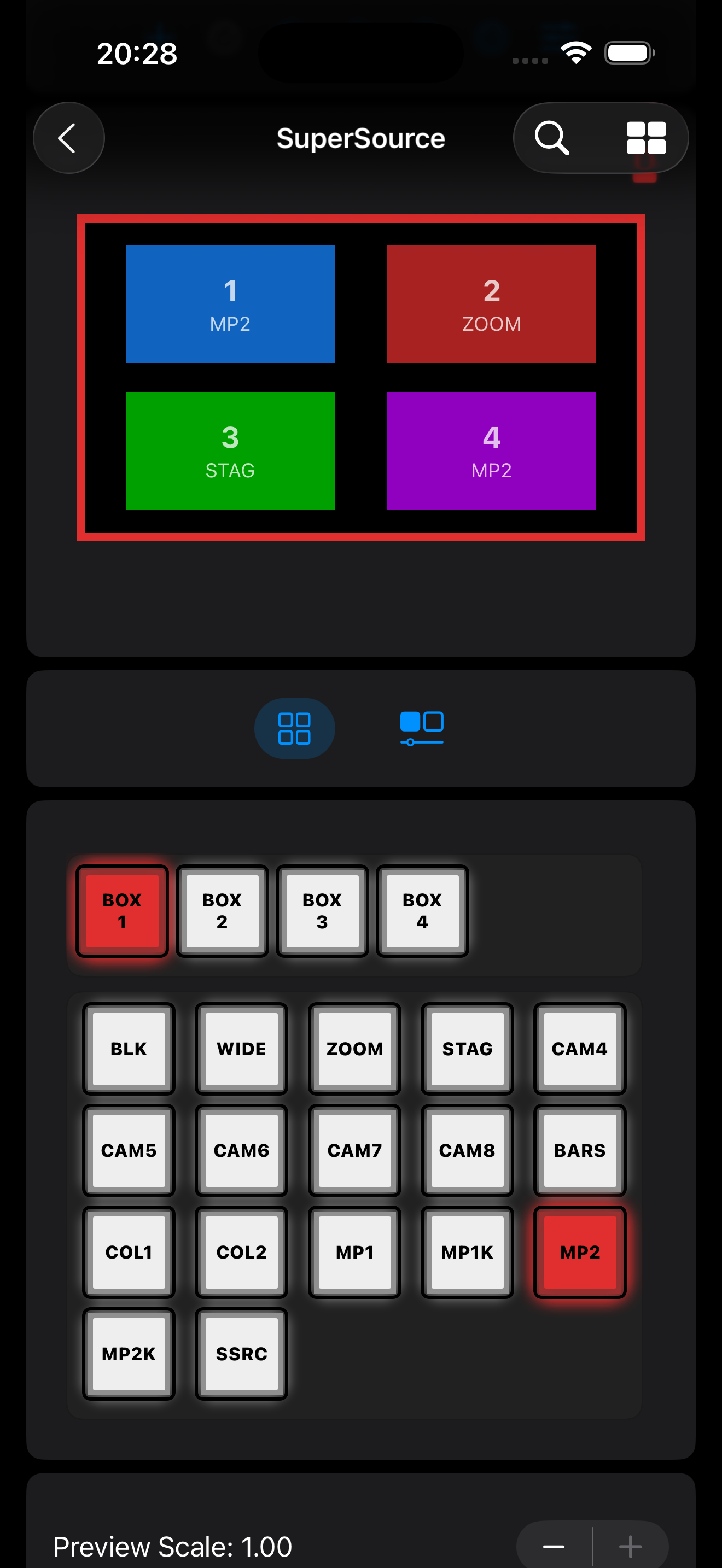
Task: Increase the preview scale with plus
Action: (630, 1546)
